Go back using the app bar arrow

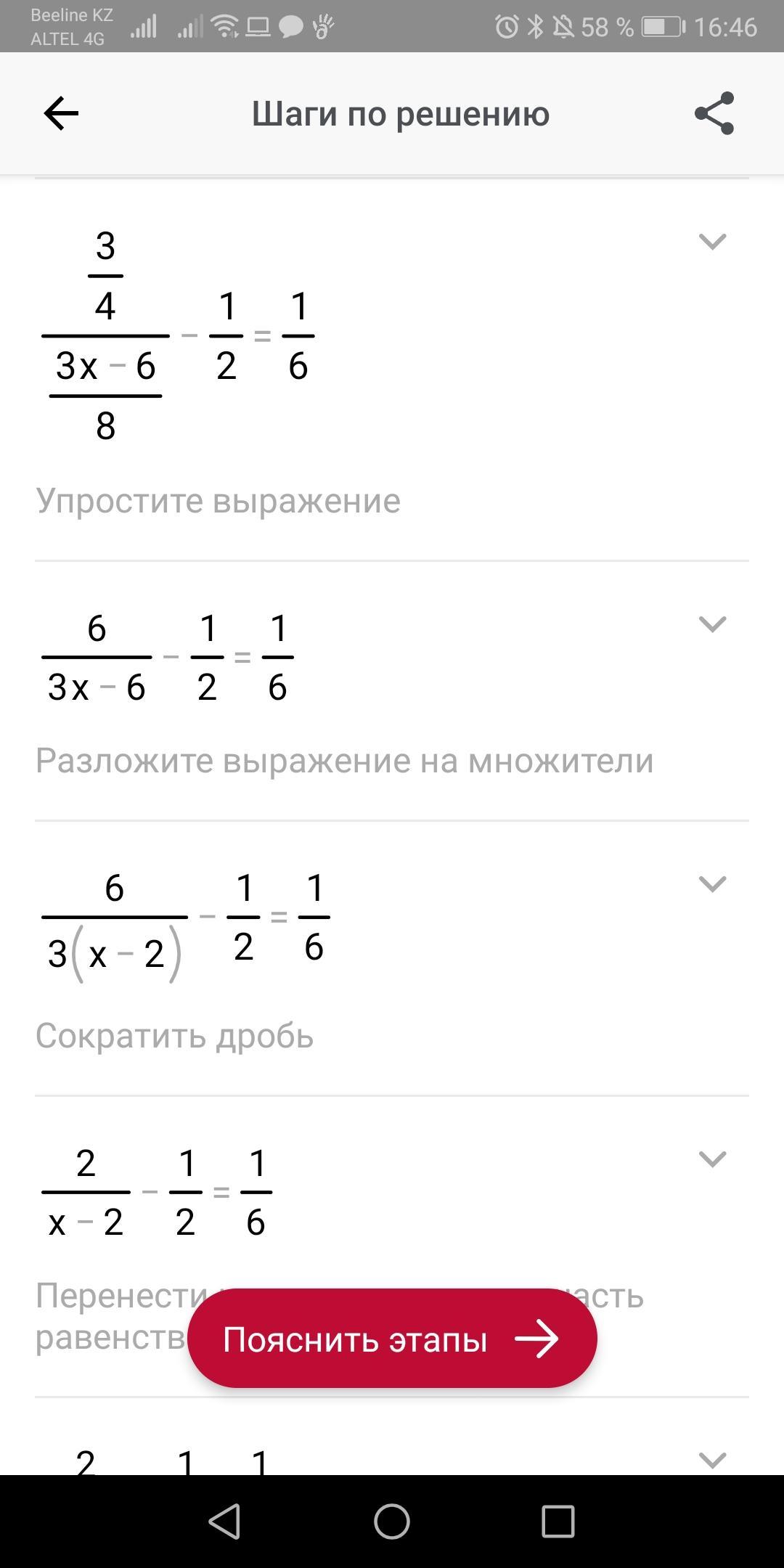point(61,113)
